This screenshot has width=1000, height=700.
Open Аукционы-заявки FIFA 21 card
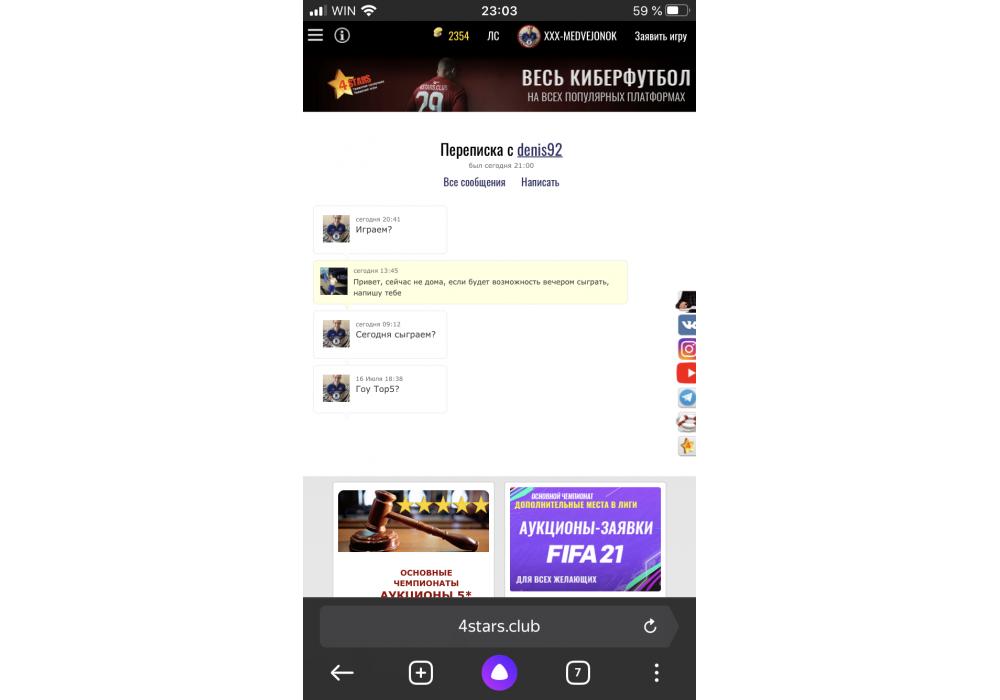click(x=585, y=540)
